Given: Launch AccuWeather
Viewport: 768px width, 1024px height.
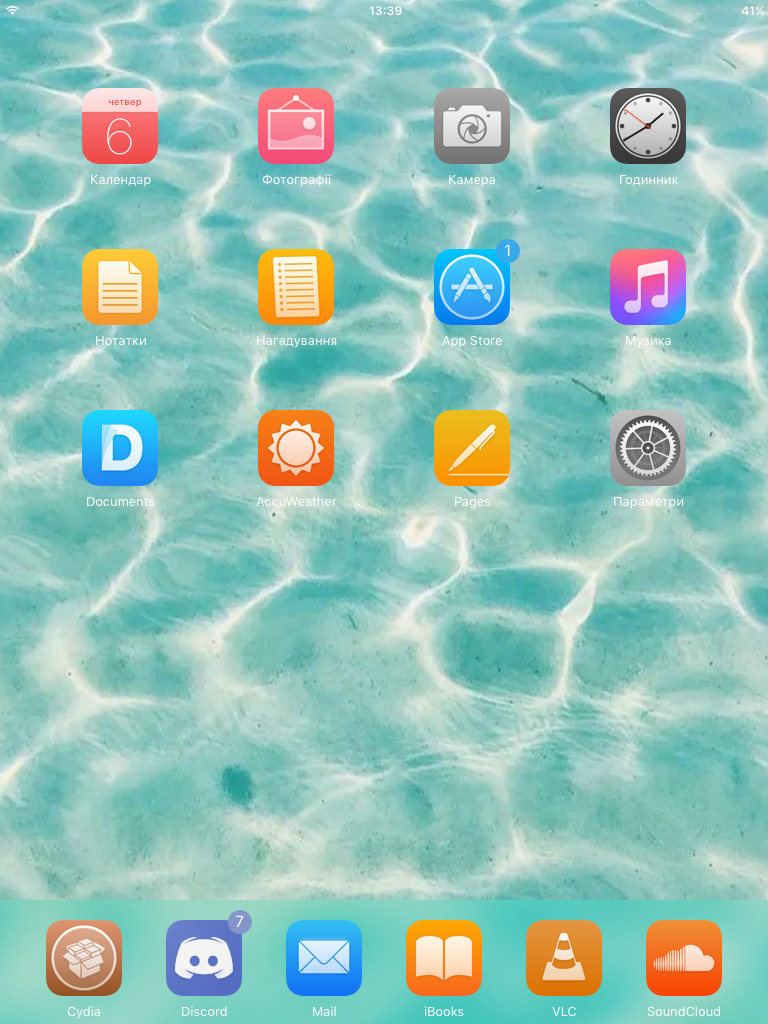Looking at the screenshot, I should tap(296, 448).
